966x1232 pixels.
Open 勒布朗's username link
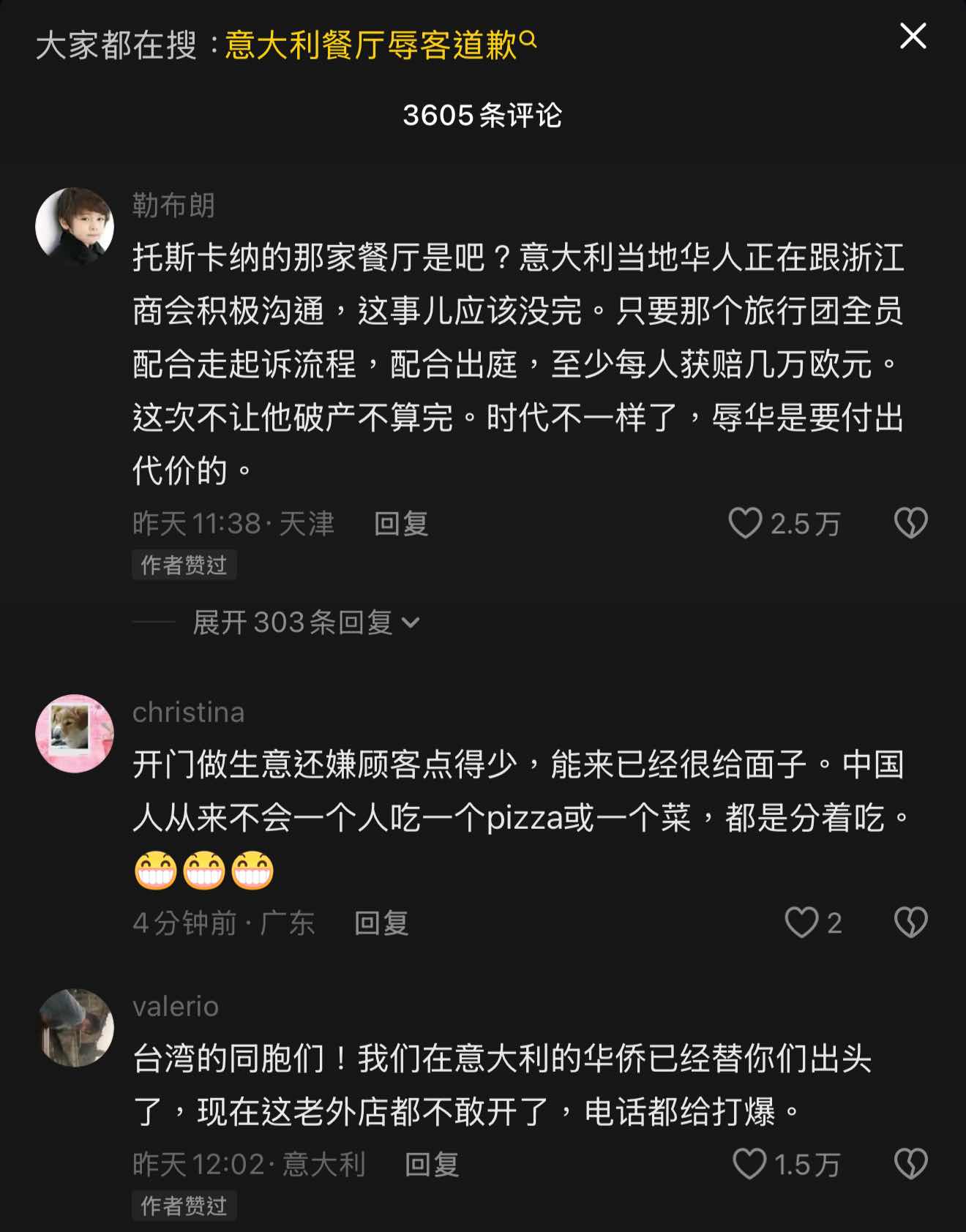[x=173, y=206]
